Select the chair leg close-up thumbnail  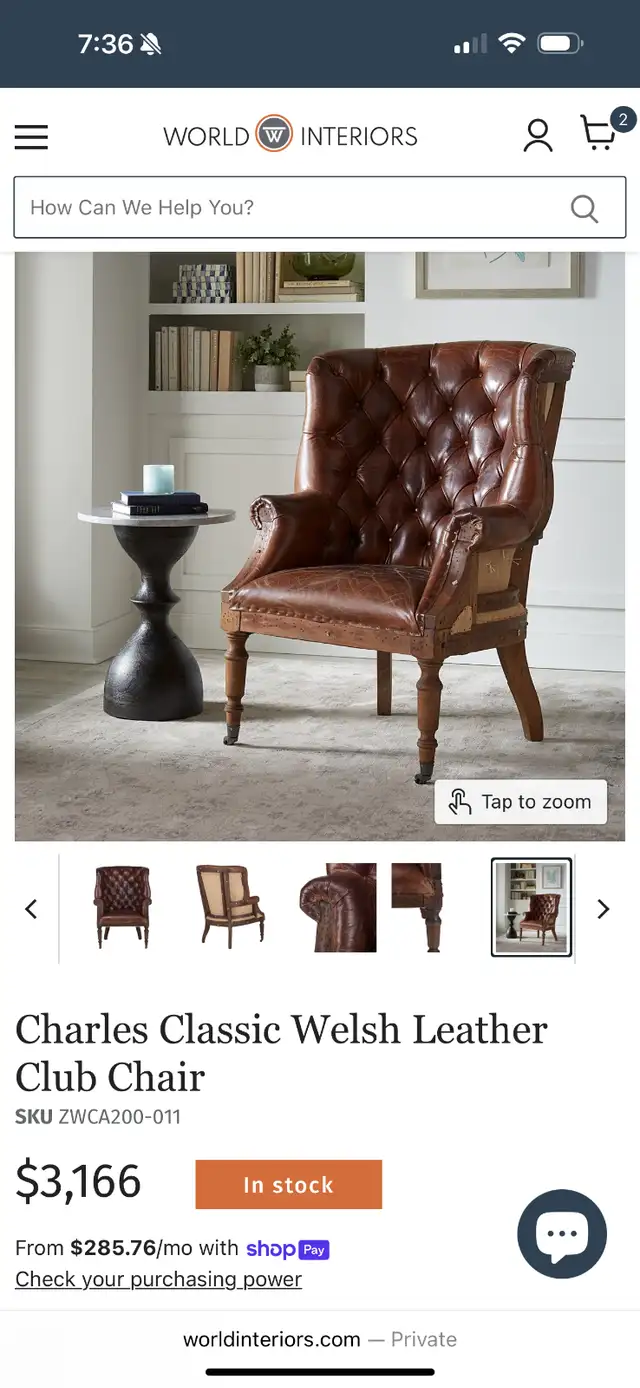tap(417, 907)
